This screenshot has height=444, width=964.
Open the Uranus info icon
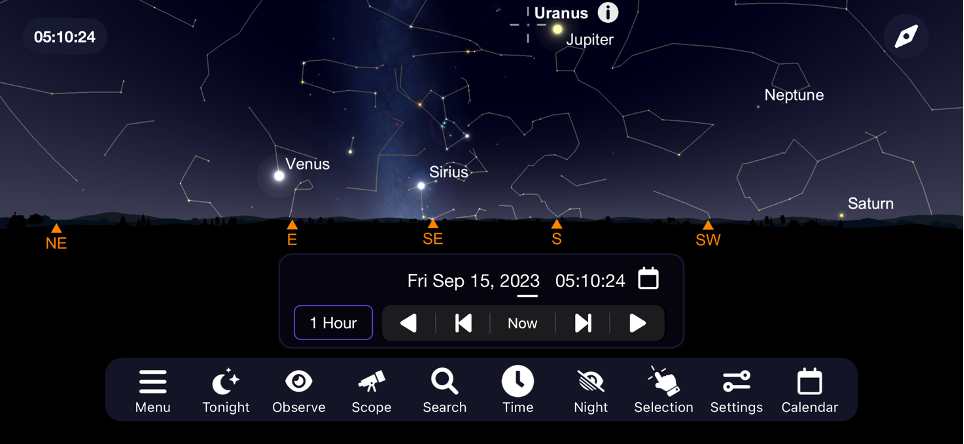tap(608, 13)
